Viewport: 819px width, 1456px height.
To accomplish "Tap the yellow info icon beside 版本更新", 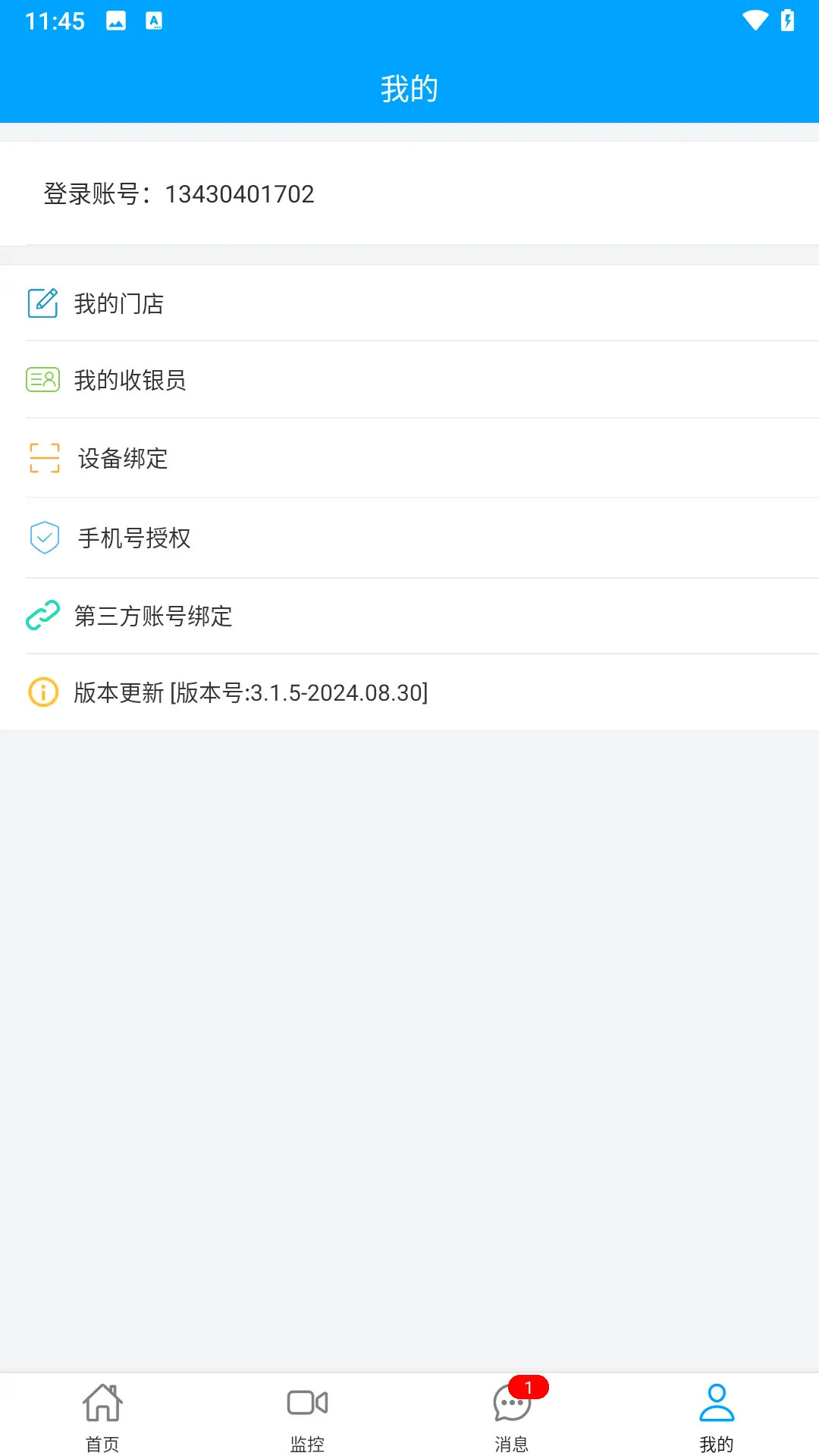I will (43, 692).
